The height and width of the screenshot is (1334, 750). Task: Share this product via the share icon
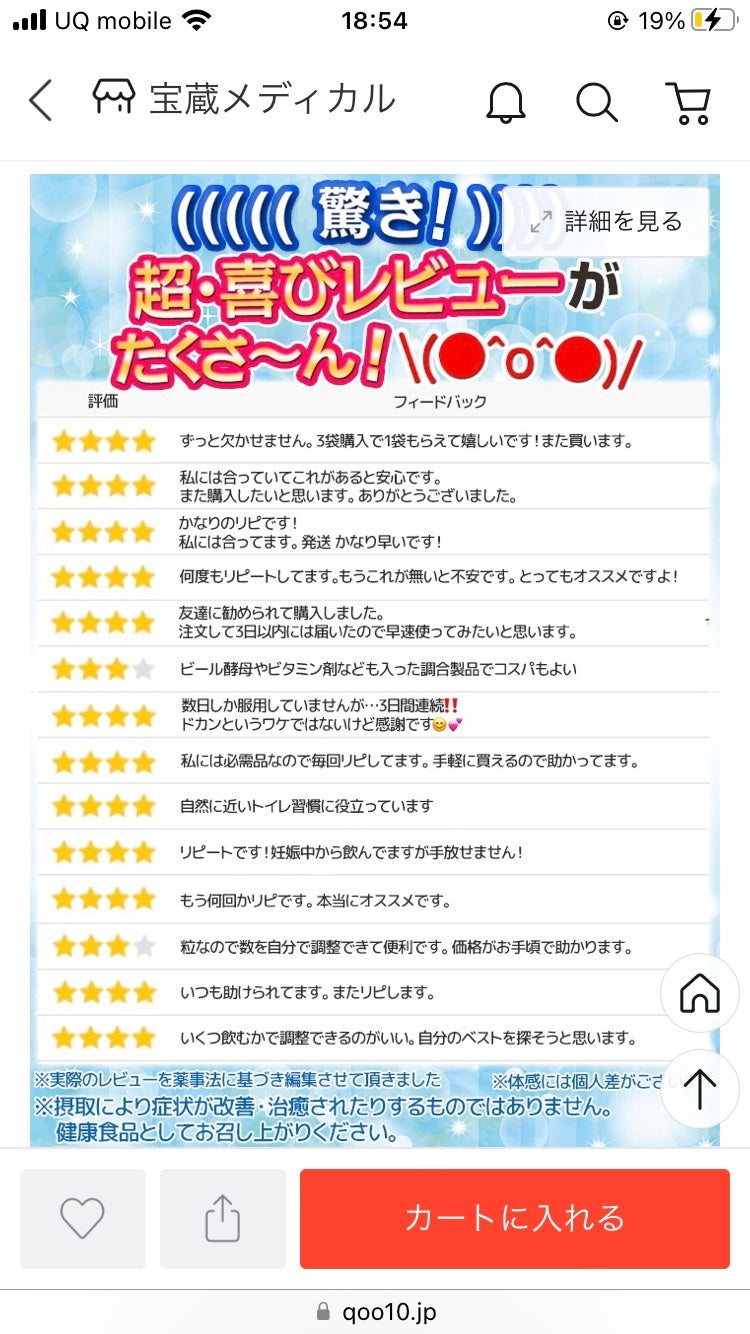click(222, 1218)
